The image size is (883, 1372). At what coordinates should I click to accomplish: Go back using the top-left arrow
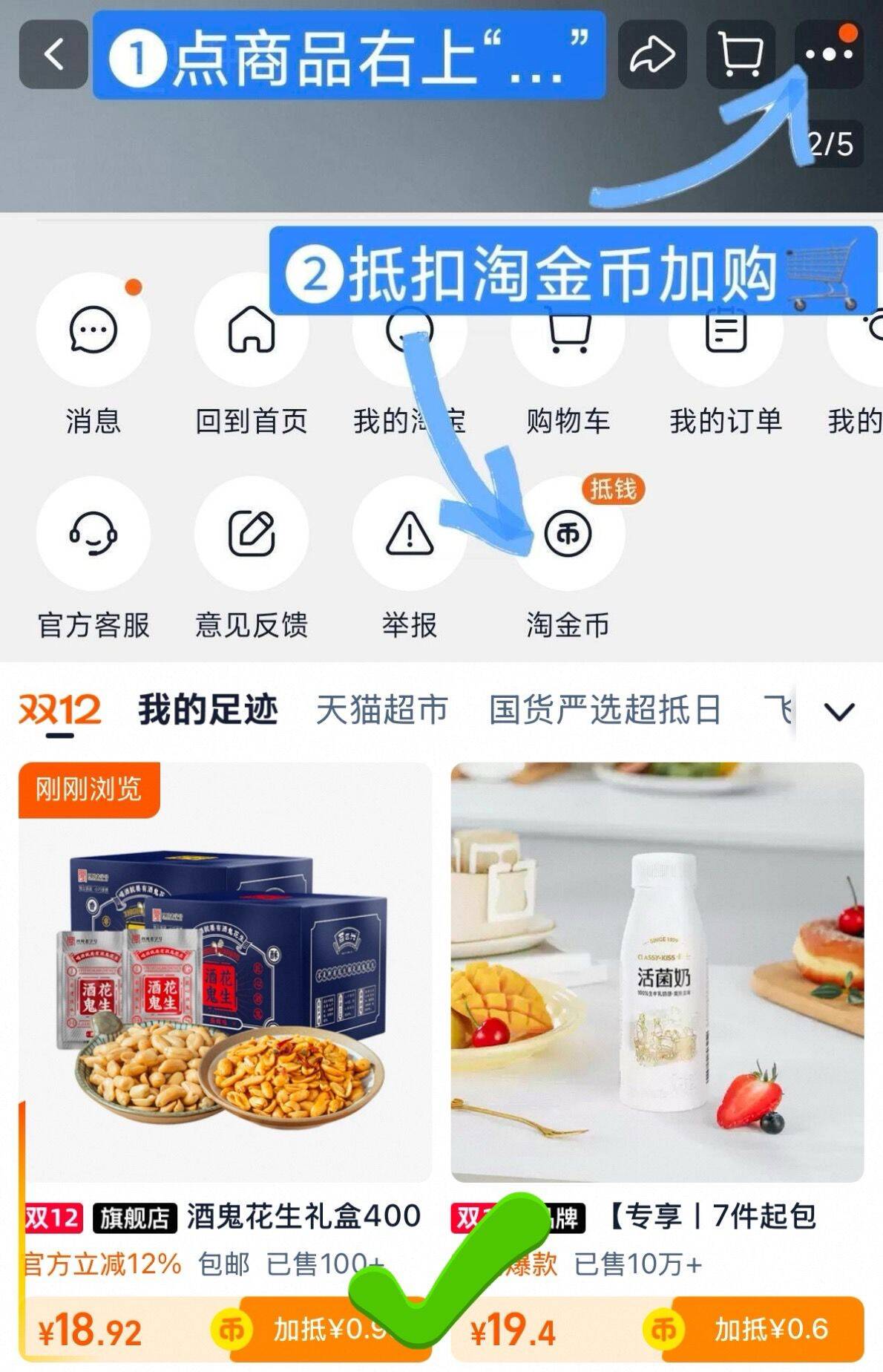pos(53,54)
